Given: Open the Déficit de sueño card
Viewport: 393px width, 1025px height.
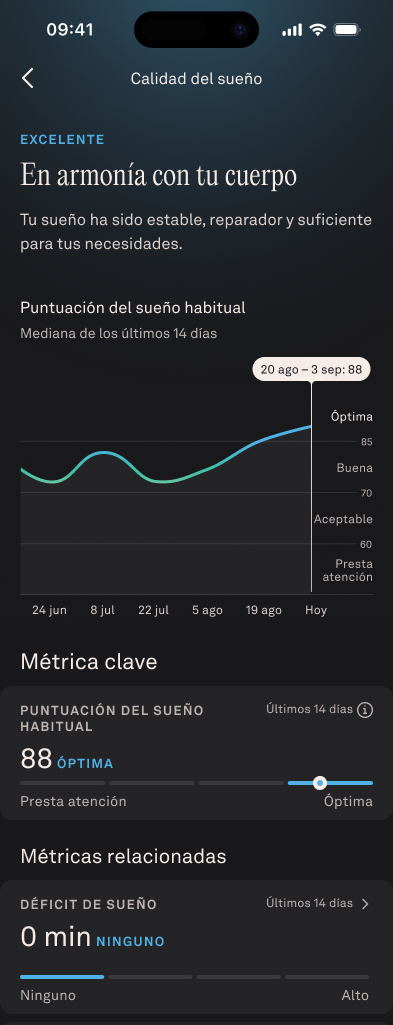Looking at the screenshot, I should [196, 947].
